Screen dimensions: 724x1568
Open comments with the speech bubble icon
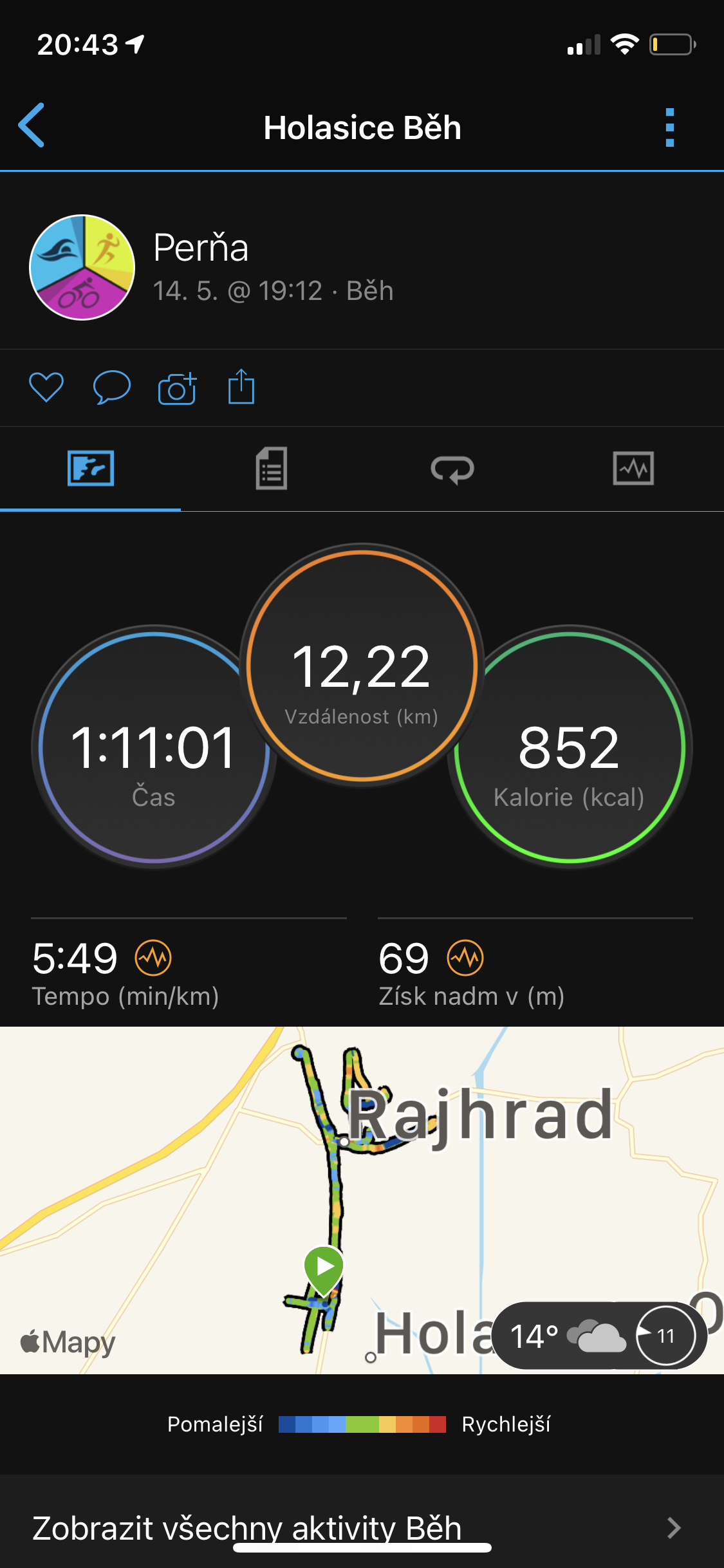112,387
